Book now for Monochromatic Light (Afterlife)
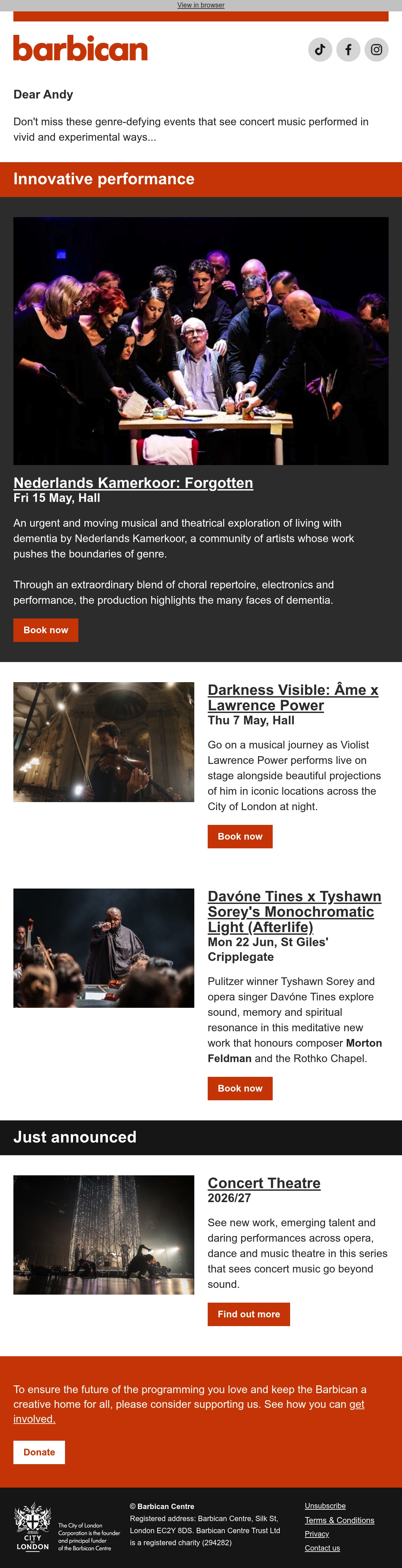 240,1088
